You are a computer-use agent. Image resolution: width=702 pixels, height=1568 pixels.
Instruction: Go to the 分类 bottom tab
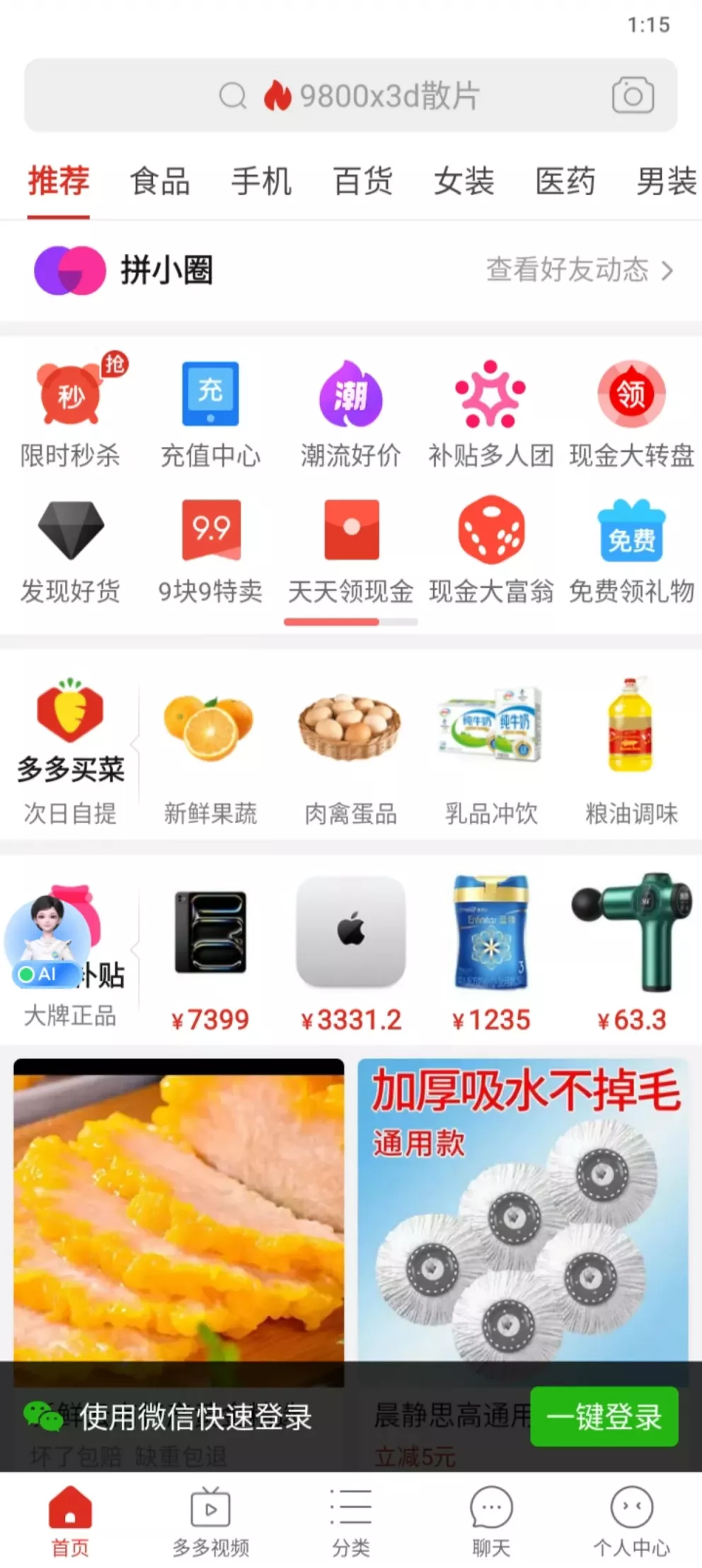[x=351, y=1521]
